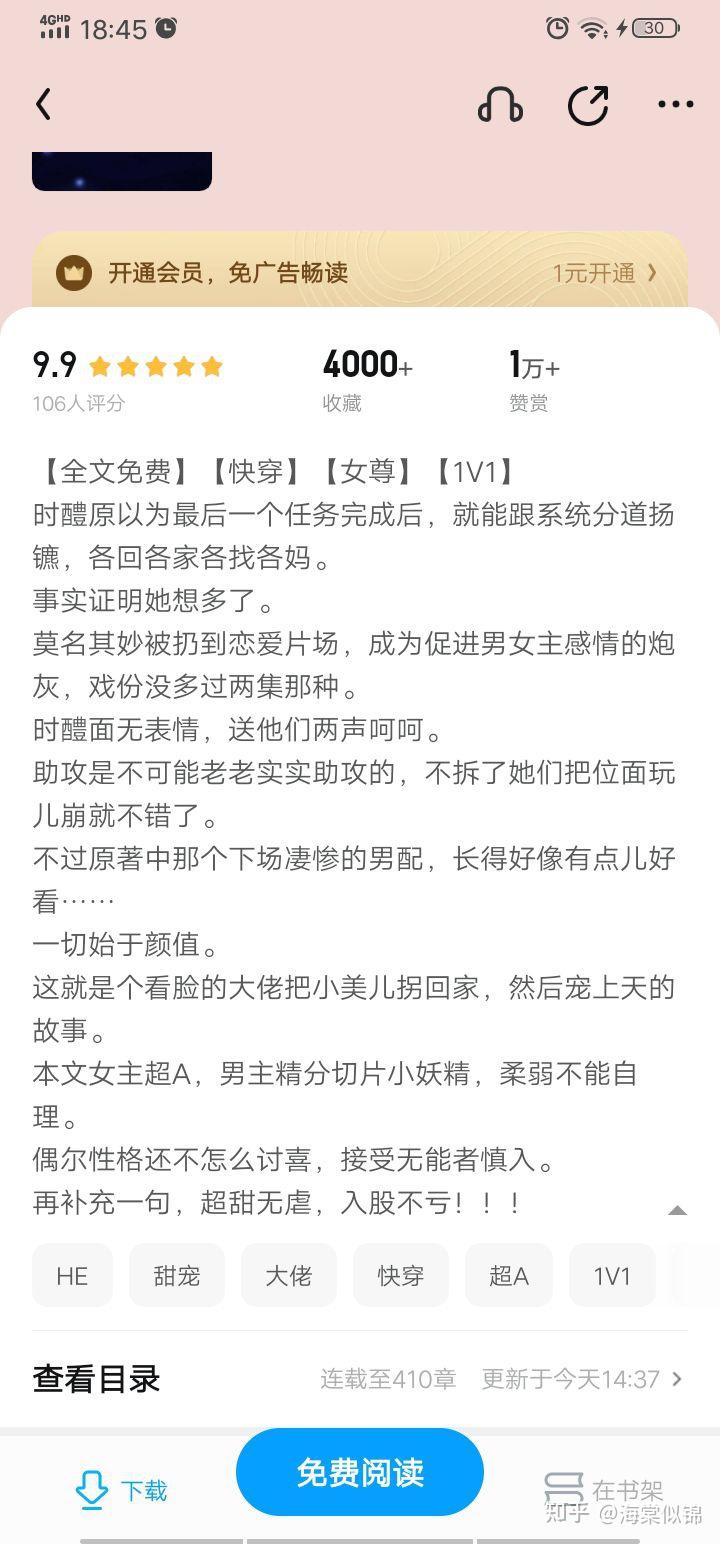
Task: Go back using the arrow icon
Action: point(43,105)
